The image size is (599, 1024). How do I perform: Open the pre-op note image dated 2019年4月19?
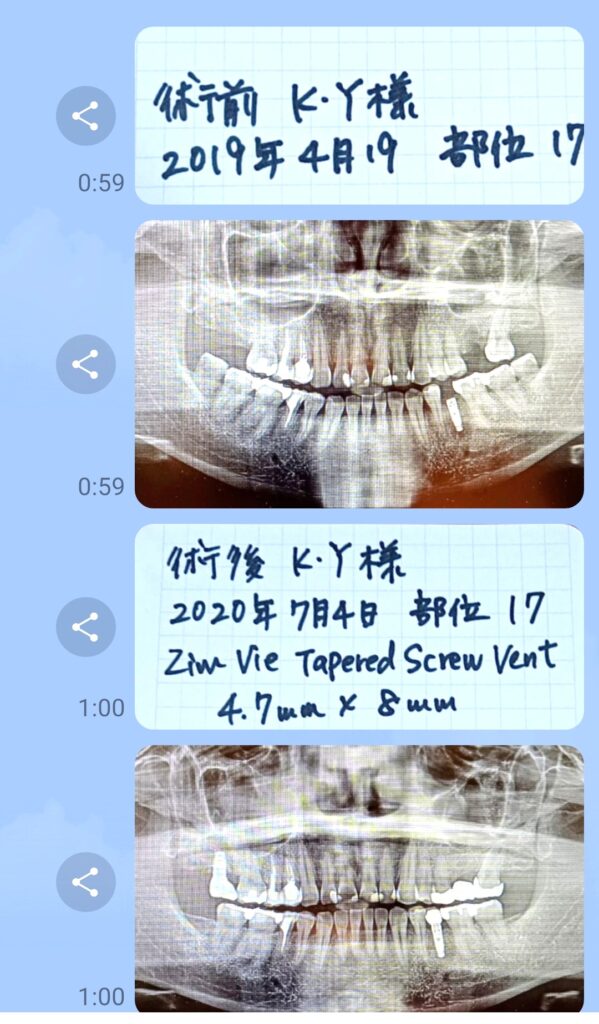pyautogui.click(x=359, y=116)
